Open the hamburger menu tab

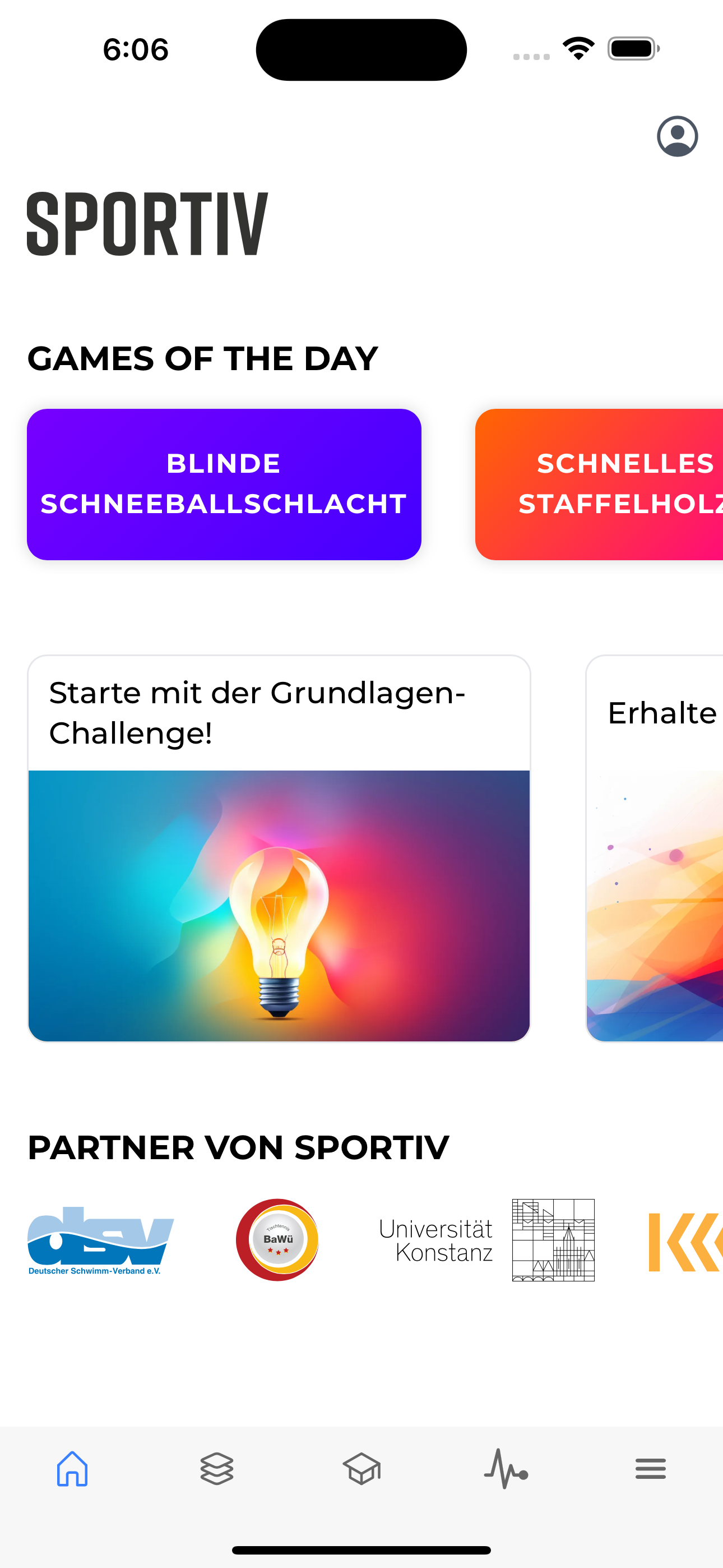click(x=650, y=1468)
